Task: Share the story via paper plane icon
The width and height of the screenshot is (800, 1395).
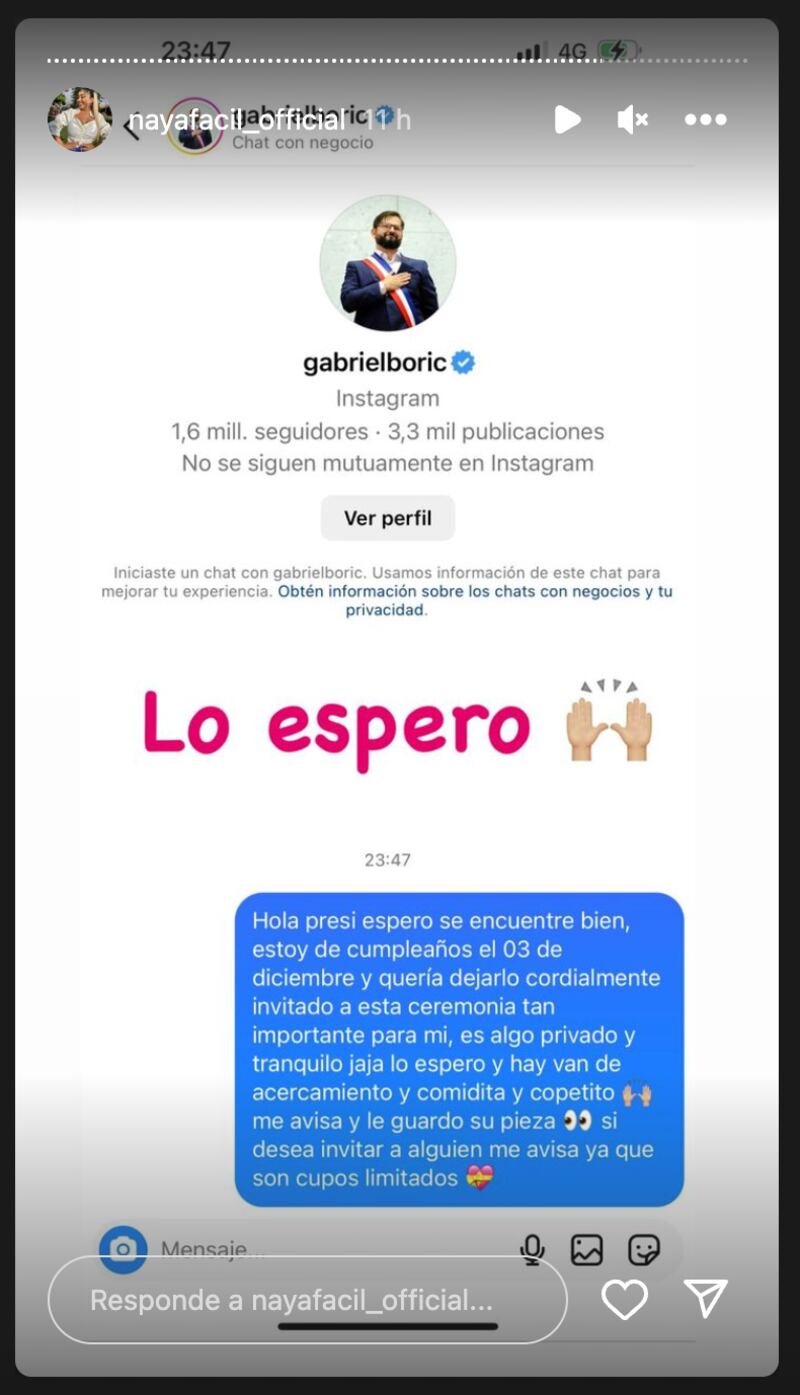Action: pos(706,1298)
